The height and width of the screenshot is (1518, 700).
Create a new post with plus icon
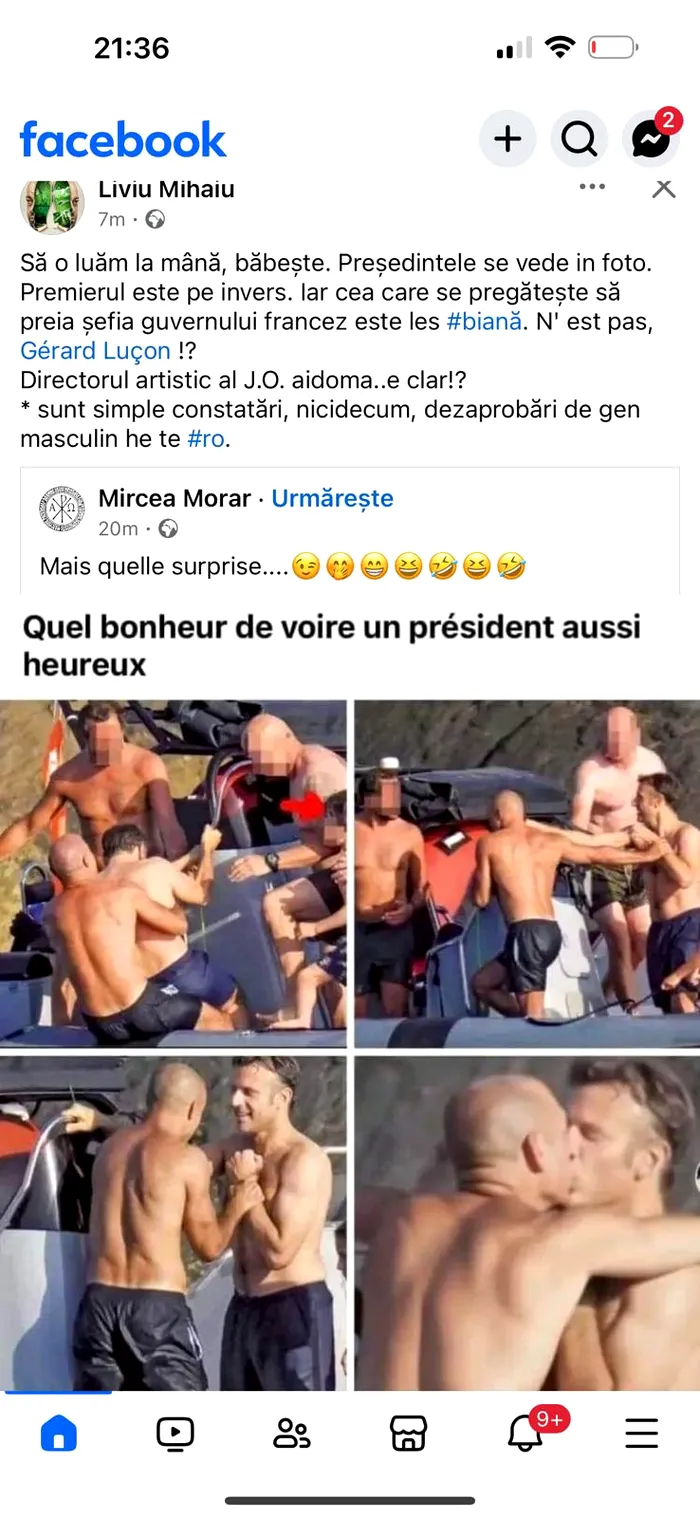pyautogui.click(x=508, y=139)
